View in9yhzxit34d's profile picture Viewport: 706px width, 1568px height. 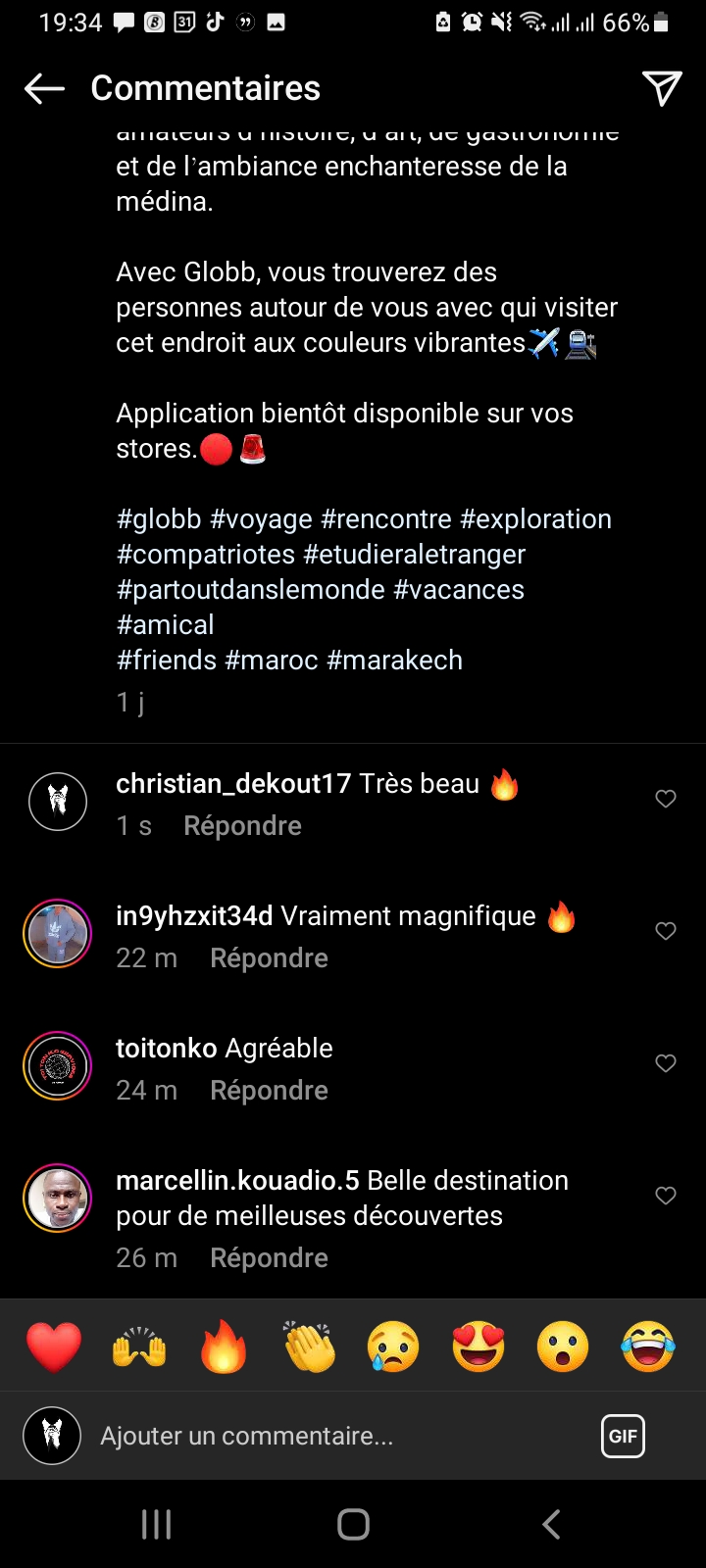tap(58, 933)
